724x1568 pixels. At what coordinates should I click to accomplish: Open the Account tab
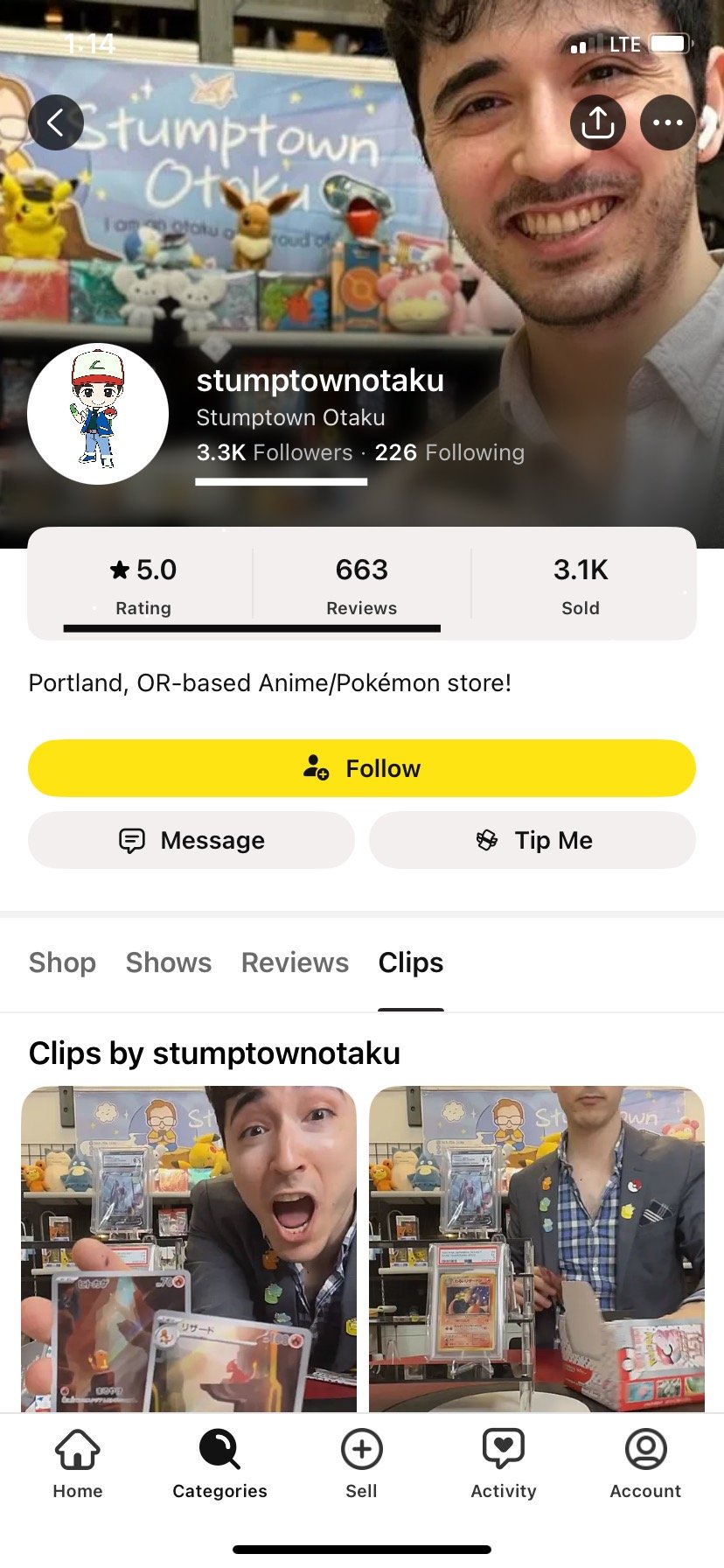coord(645,1463)
